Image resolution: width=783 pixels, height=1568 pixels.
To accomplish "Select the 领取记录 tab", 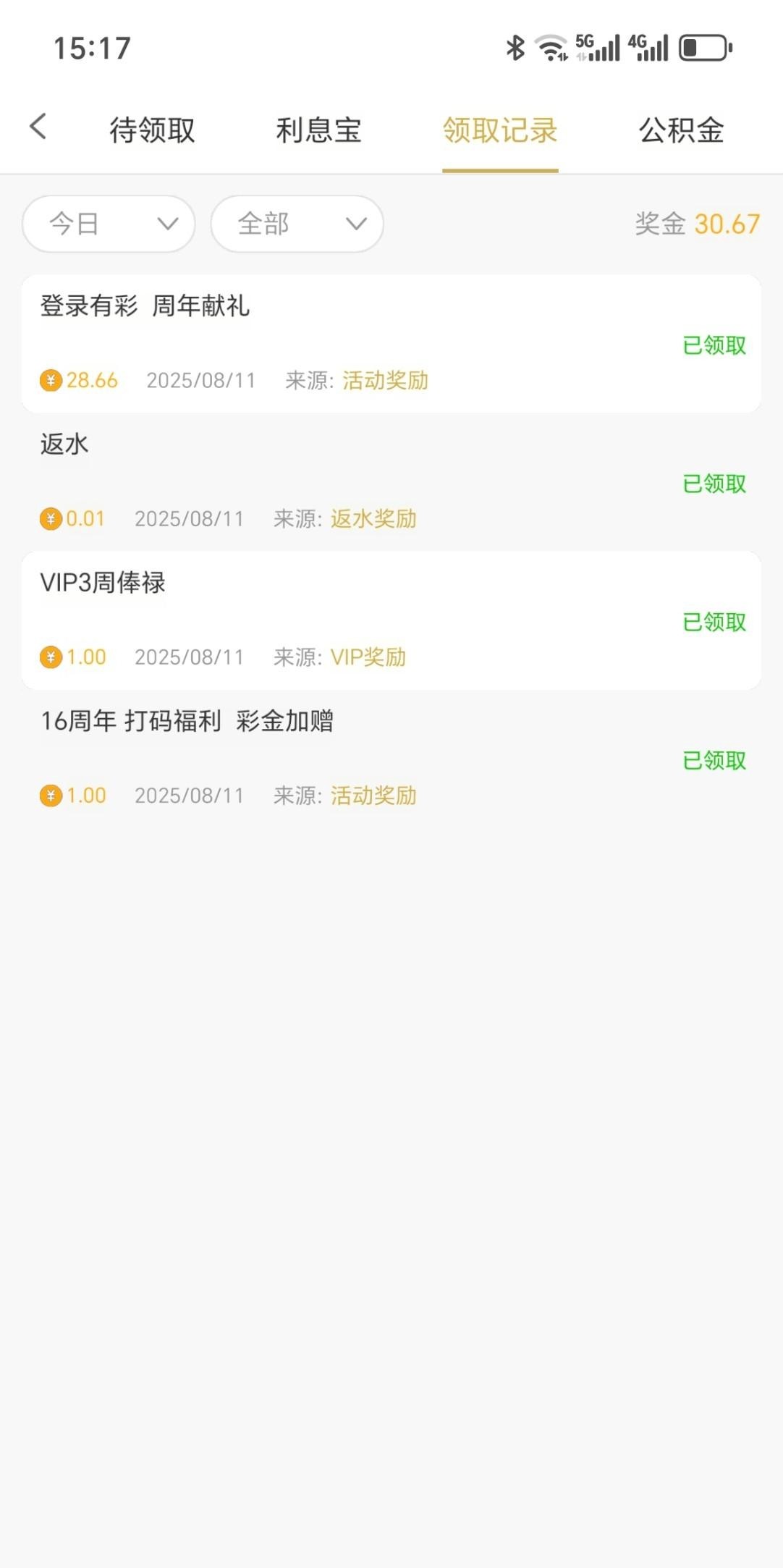I will tap(500, 130).
